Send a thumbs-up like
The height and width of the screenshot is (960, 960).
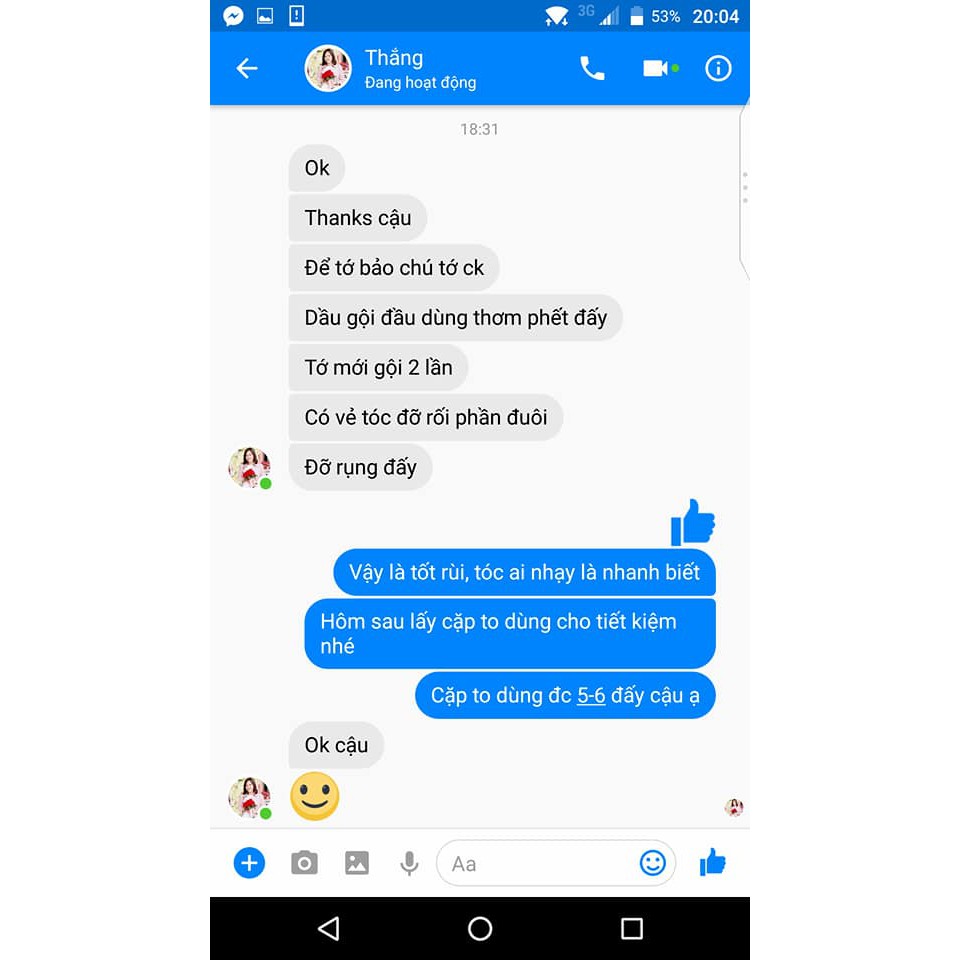pos(713,863)
